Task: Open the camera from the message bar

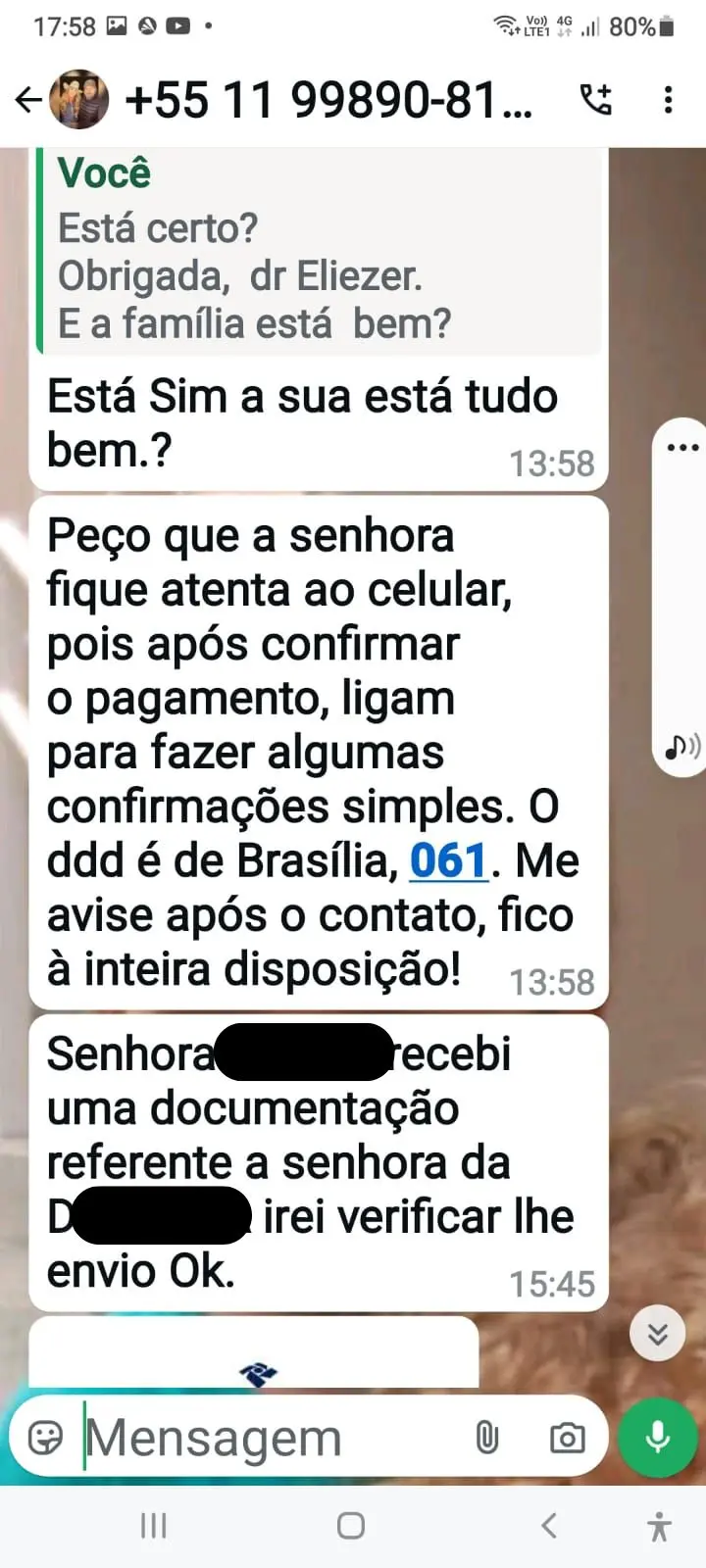Action: [567, 1438]
